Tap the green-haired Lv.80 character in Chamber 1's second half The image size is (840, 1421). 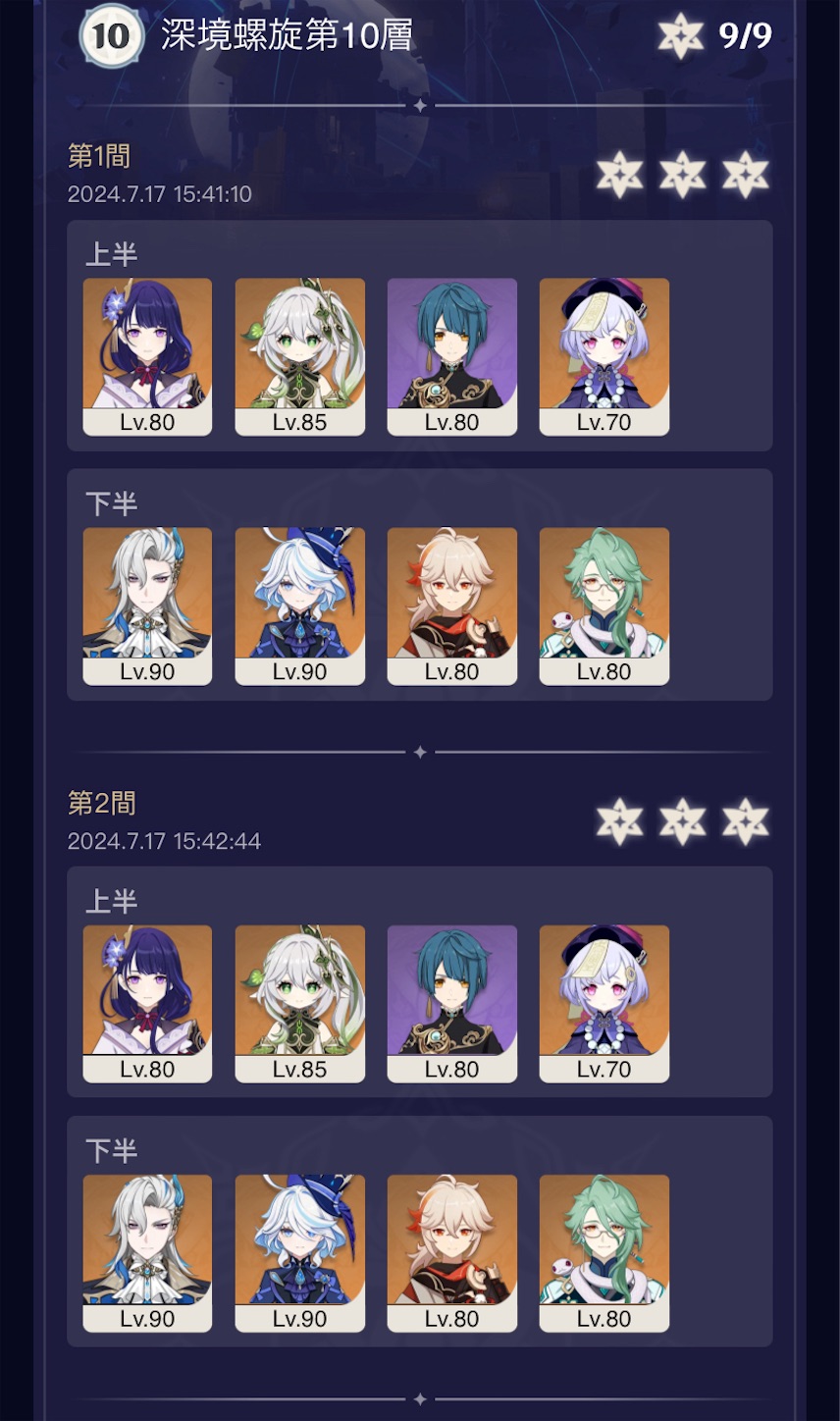604,606
